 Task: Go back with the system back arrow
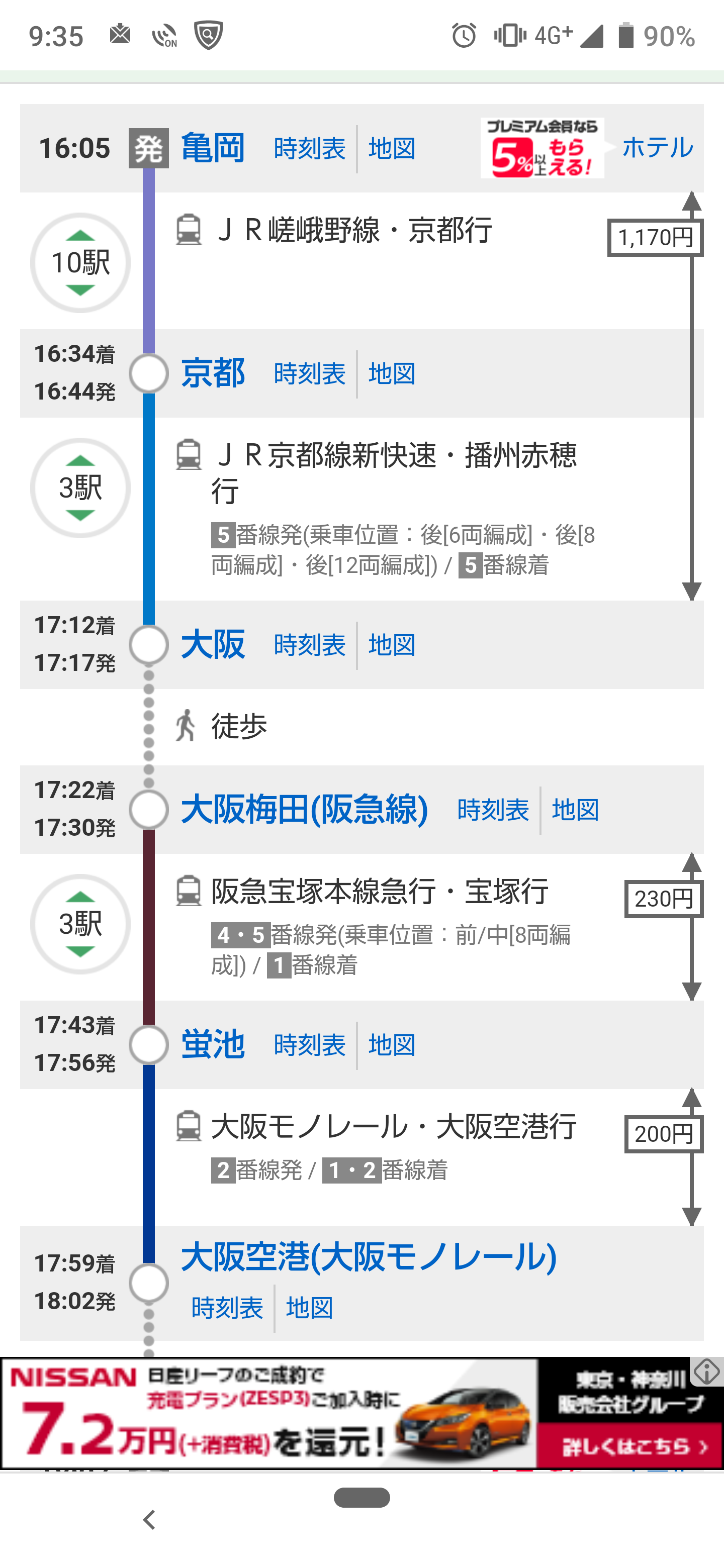(x=149, y=1520)
